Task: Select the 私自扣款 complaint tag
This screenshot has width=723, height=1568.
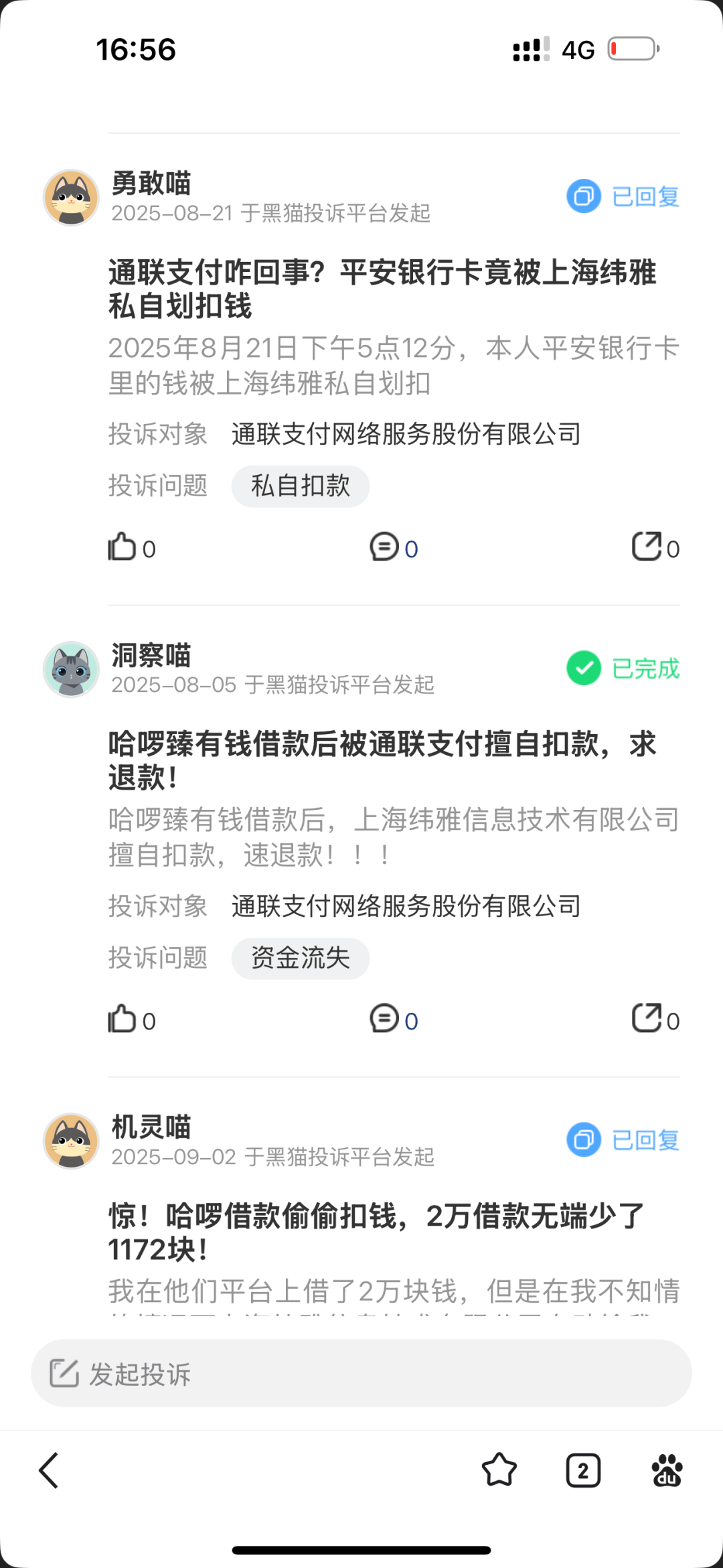Action: click(x=300, y=486)
